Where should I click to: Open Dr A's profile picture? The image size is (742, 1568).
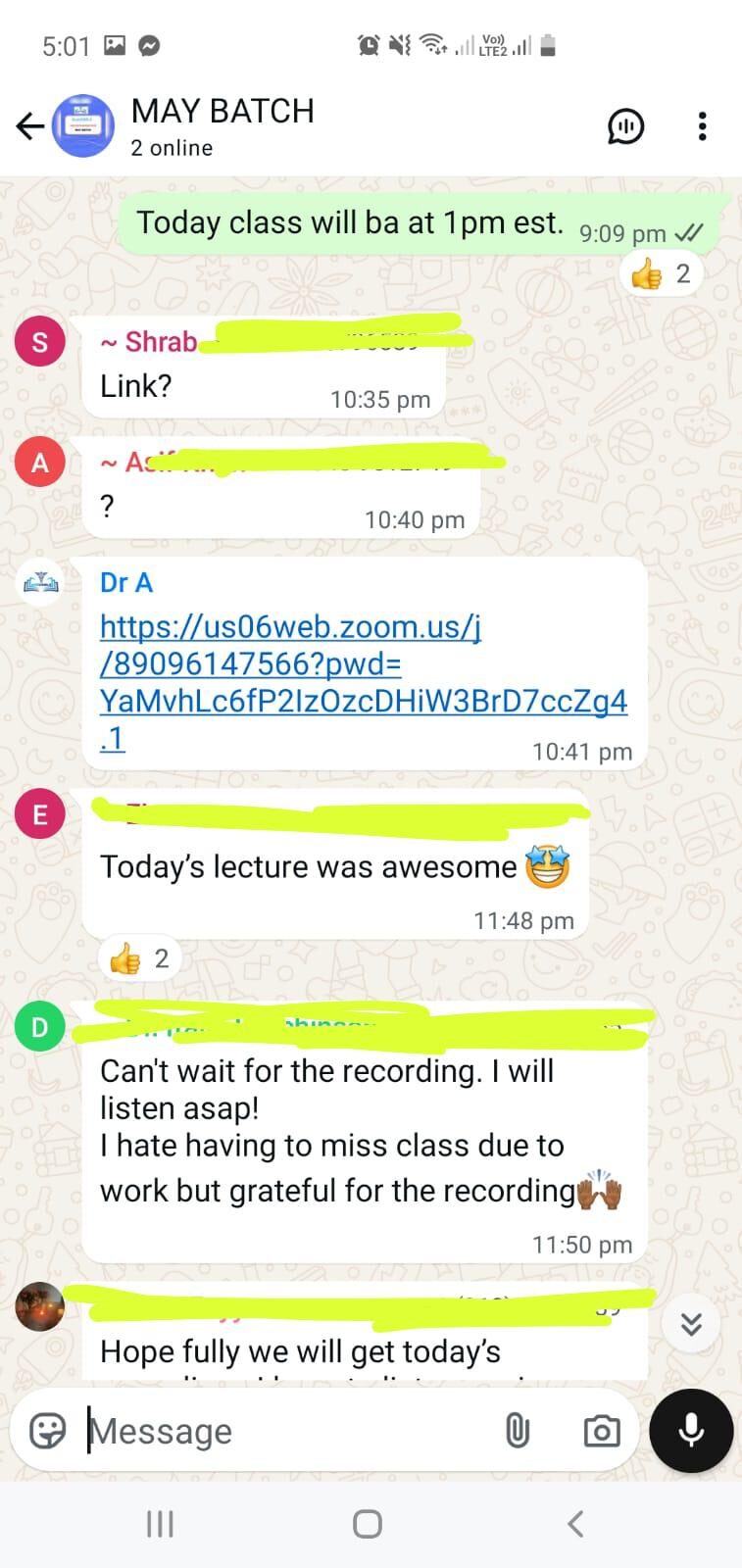[40, 583]
